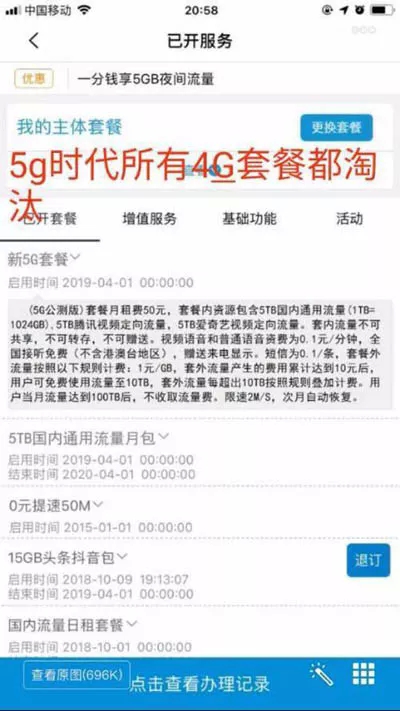400x711 pixels.
Task: Open 点击查看办理记录 at the bottom
Action: click(x=200, y=683)
